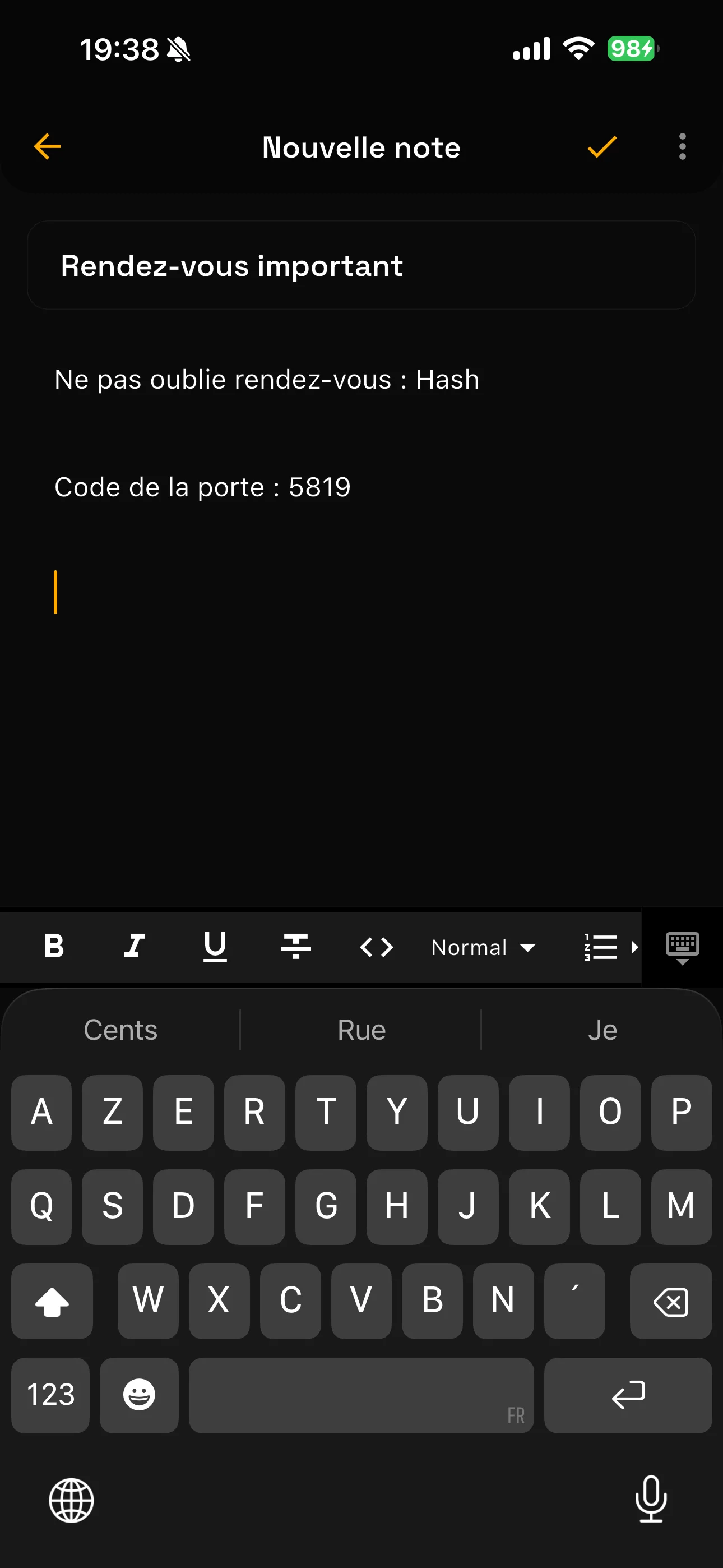Toggle bold formatting in the toolbar

[x=55, y=947]
